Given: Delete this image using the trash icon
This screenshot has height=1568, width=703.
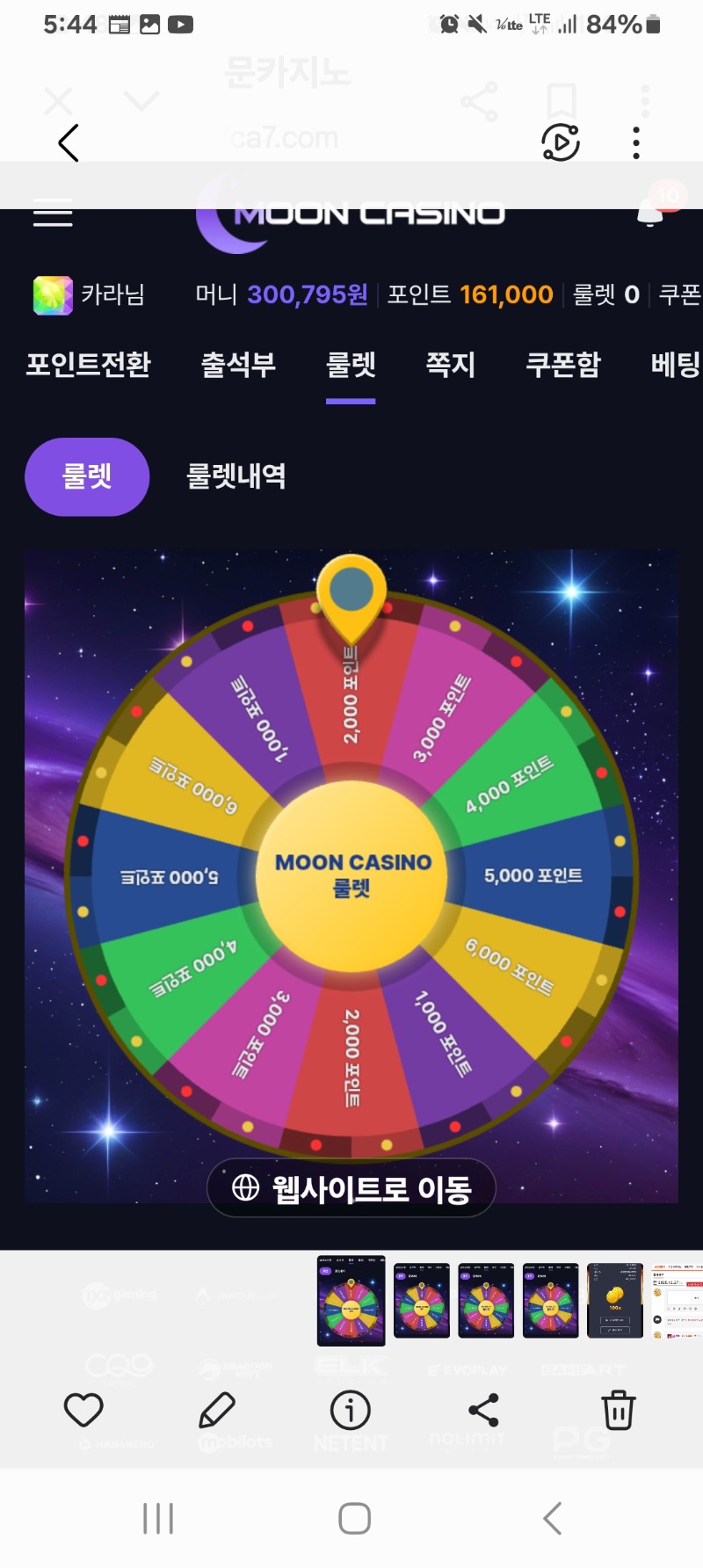Looking at the screenshot, I should coord(618,1411).
